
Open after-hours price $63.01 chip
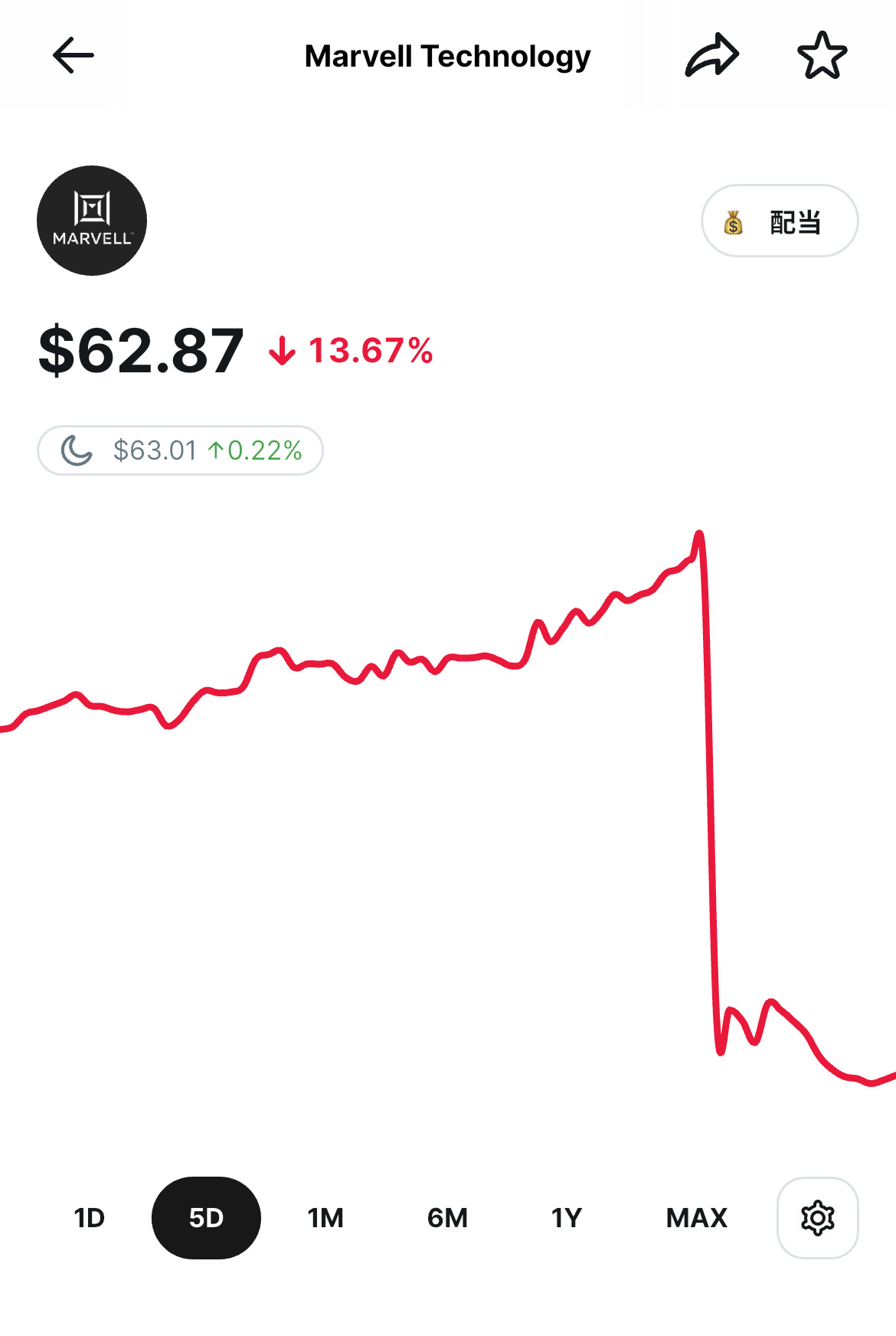tap(181, 450)
